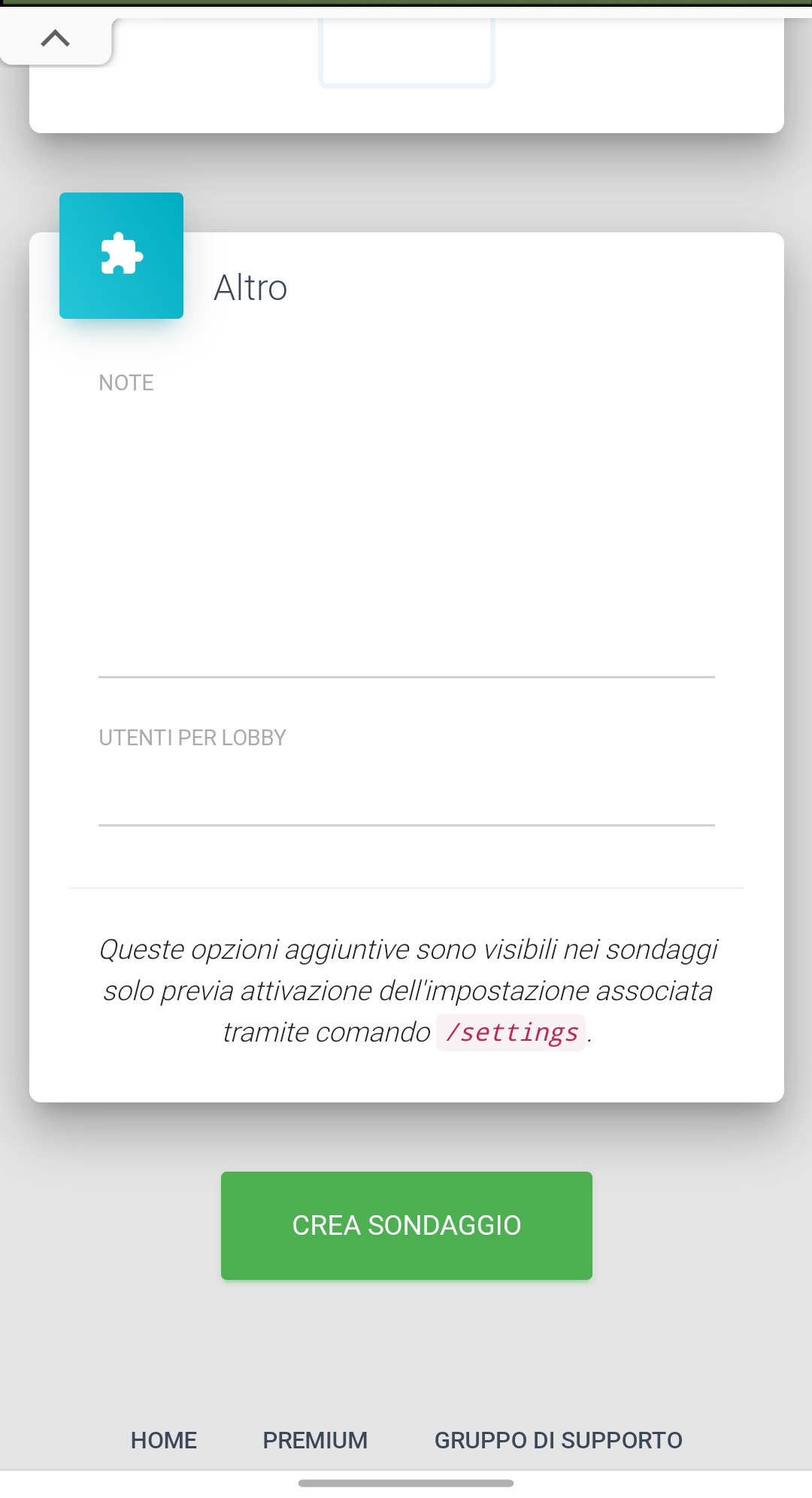Open the Home link in the footer
The height and width of the screenshot is (1498, 812).
point(164,1440)
